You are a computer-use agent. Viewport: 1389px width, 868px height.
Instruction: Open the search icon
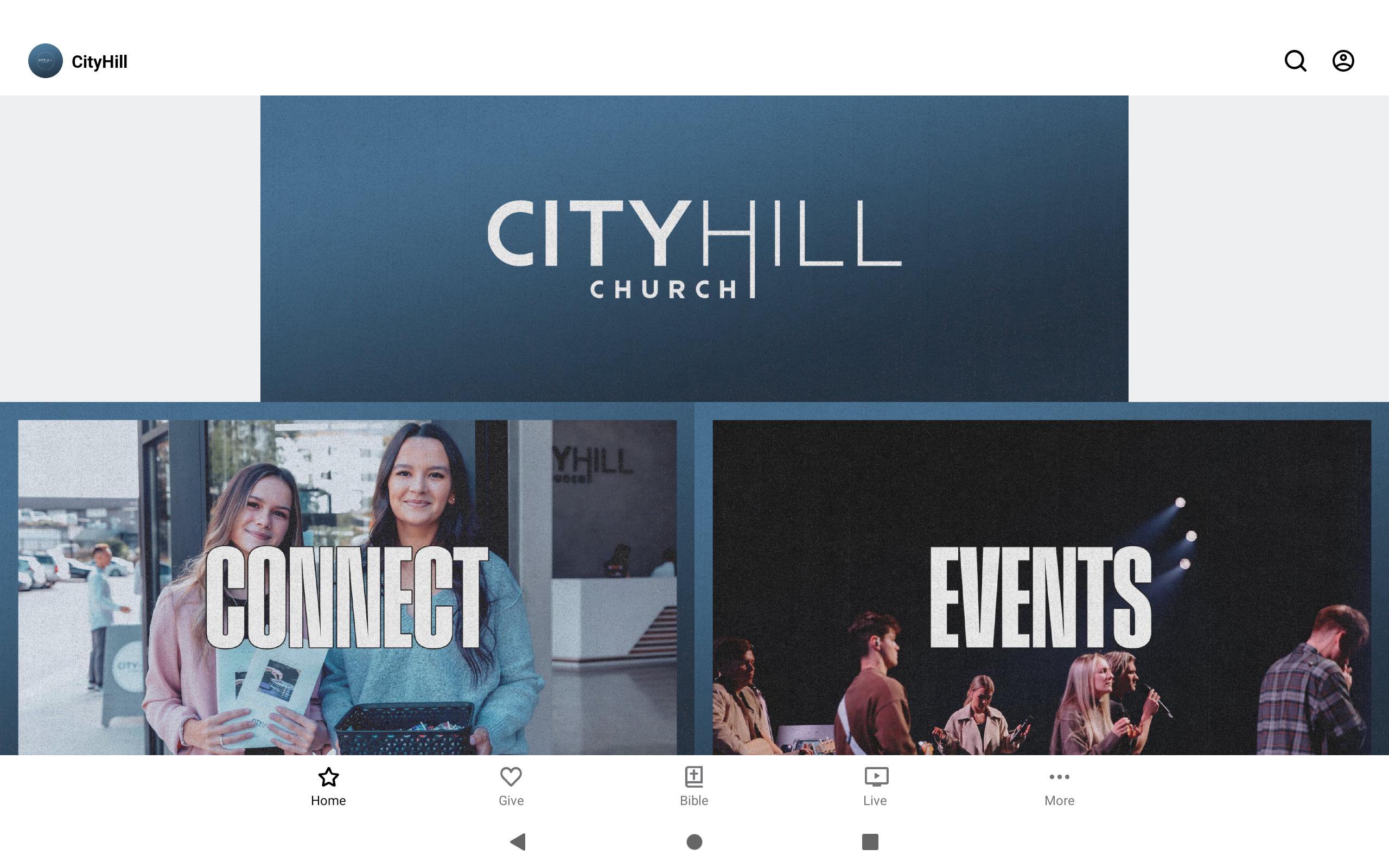click(x=1295, y=61)
